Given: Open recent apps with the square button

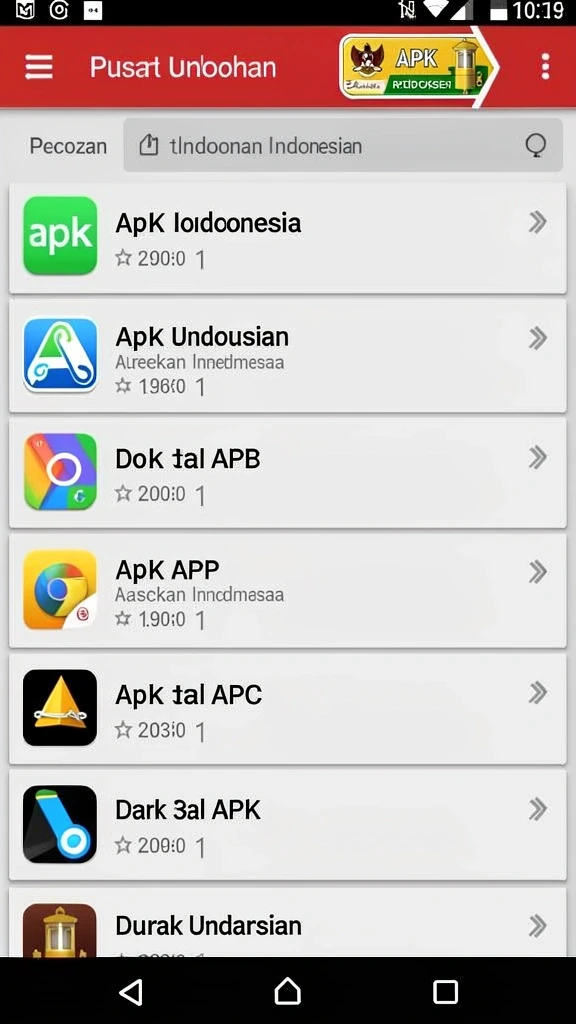Looking at the screenshot, I should pos(445,992).
